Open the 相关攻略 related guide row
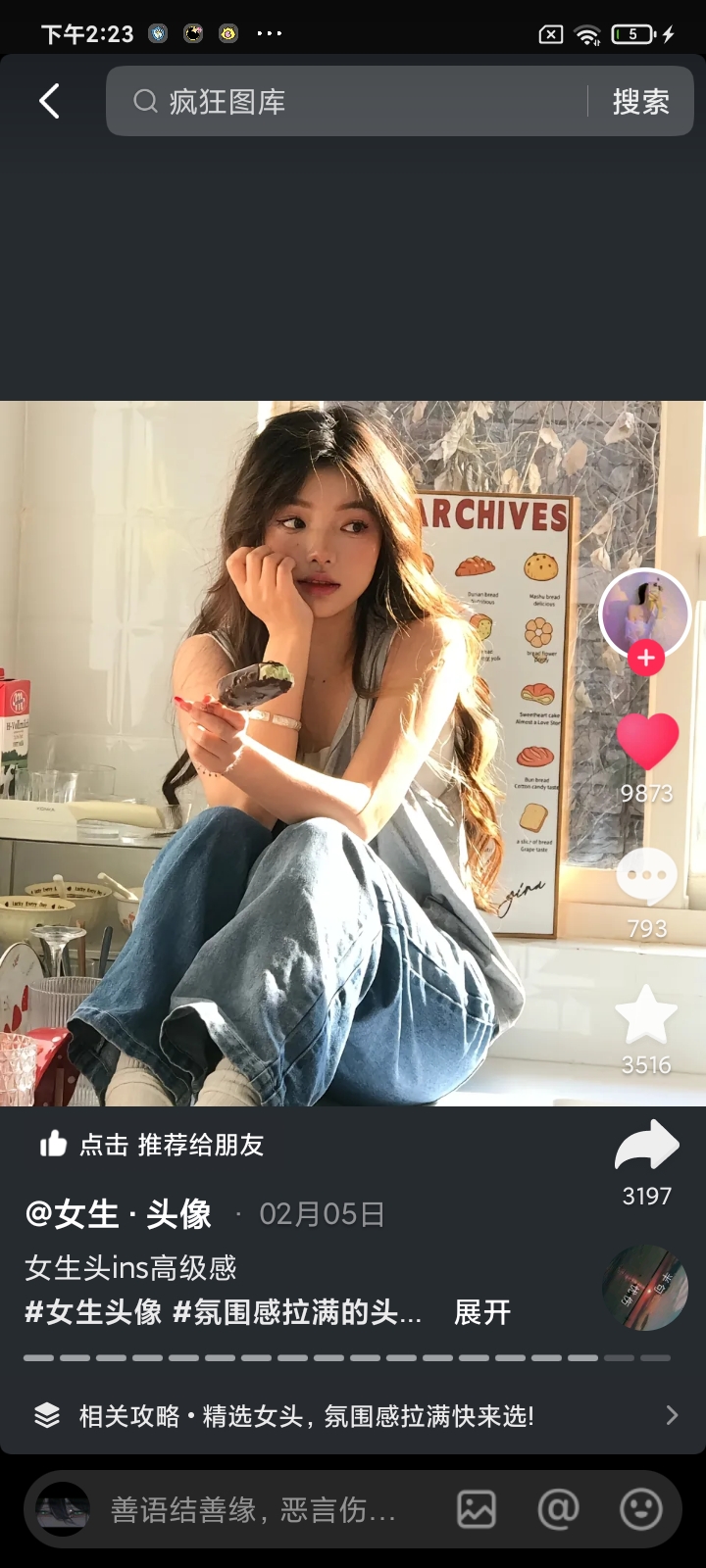706x1568 pixels. pyautogui.click(x=353, y=1416)
